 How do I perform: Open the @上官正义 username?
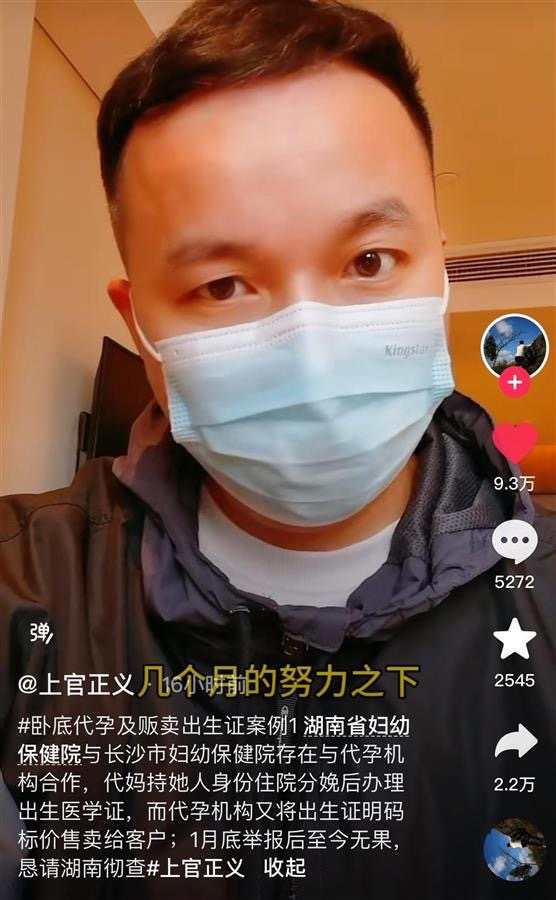click(75, 686)
